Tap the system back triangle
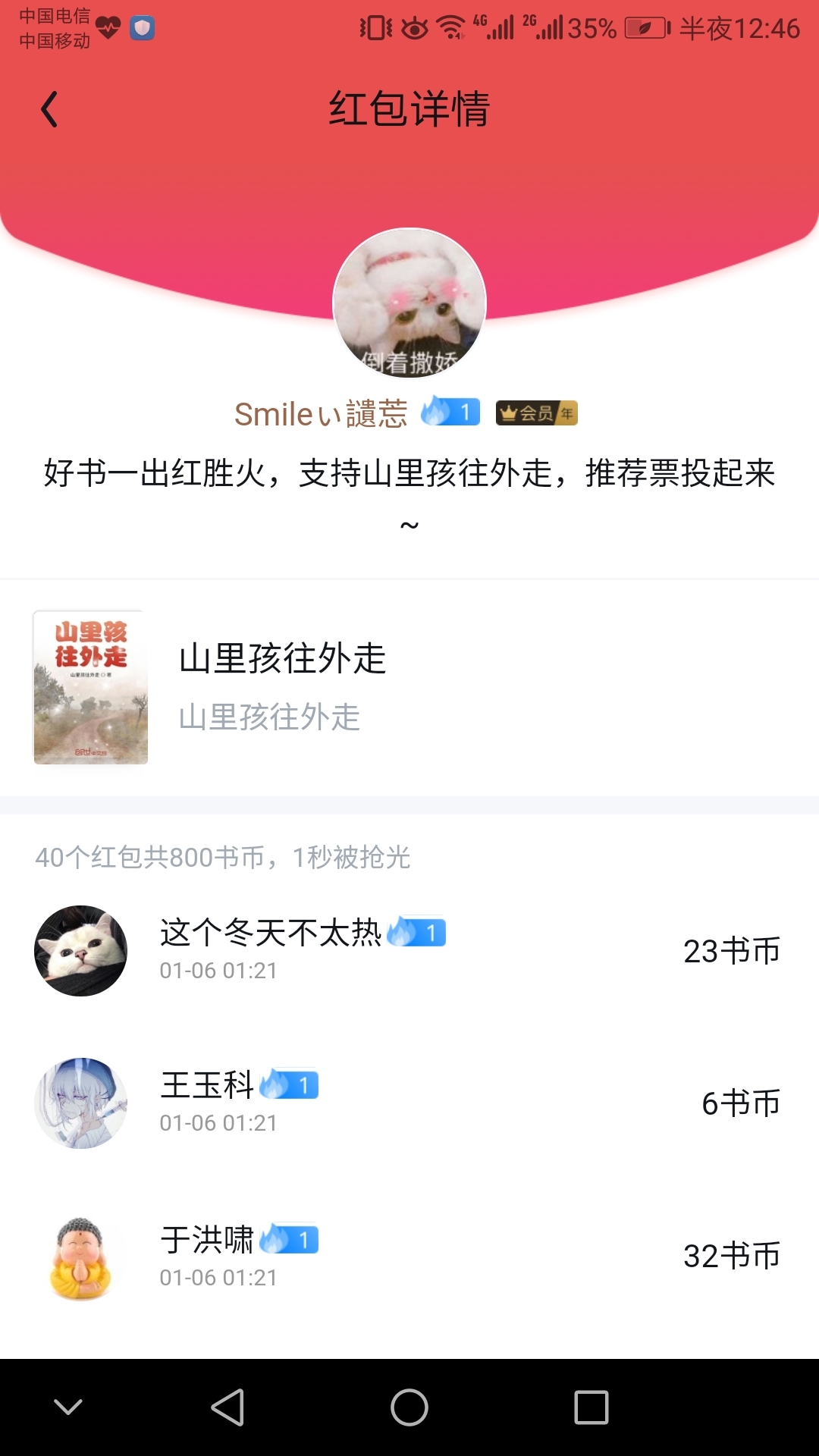 pos(227,1407)
